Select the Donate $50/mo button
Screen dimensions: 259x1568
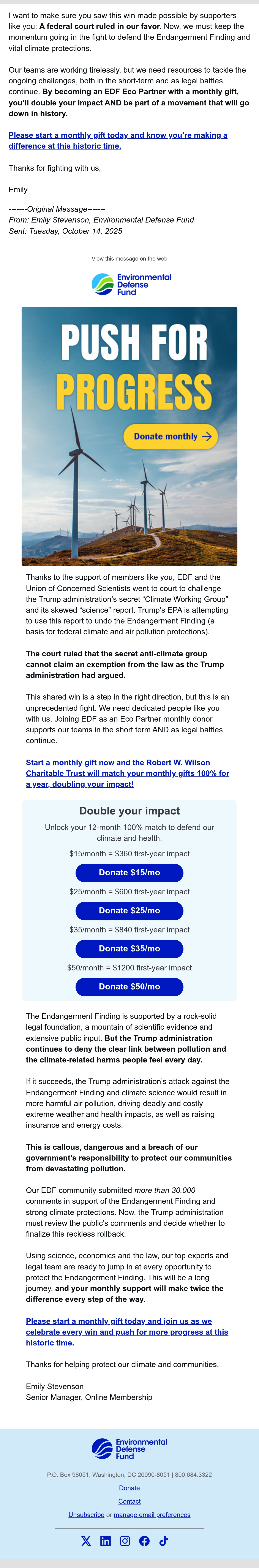129,987
